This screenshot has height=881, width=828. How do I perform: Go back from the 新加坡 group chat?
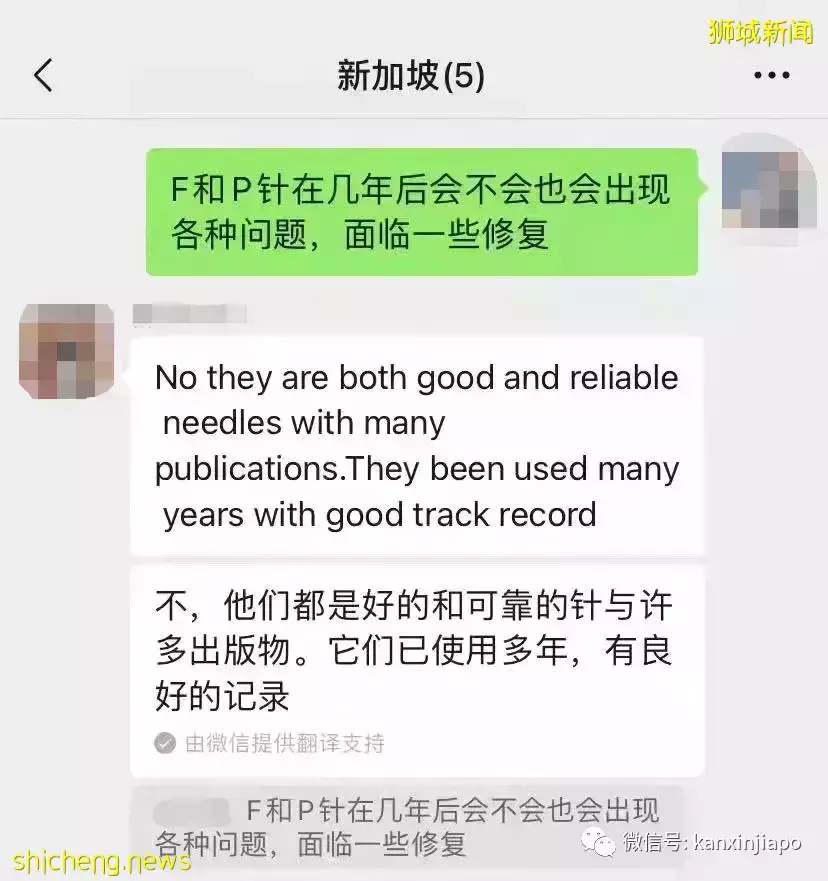click(x=43, y=76)
